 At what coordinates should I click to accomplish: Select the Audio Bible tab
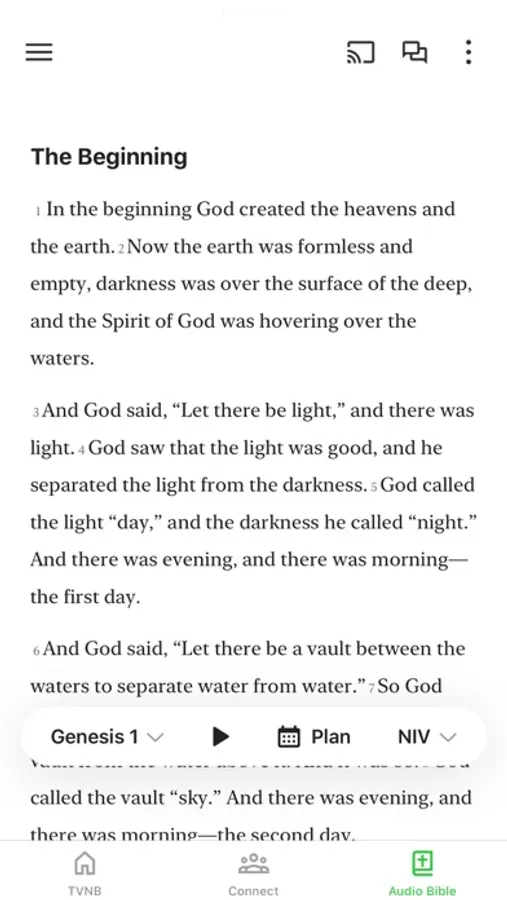[x=422, y=873]
